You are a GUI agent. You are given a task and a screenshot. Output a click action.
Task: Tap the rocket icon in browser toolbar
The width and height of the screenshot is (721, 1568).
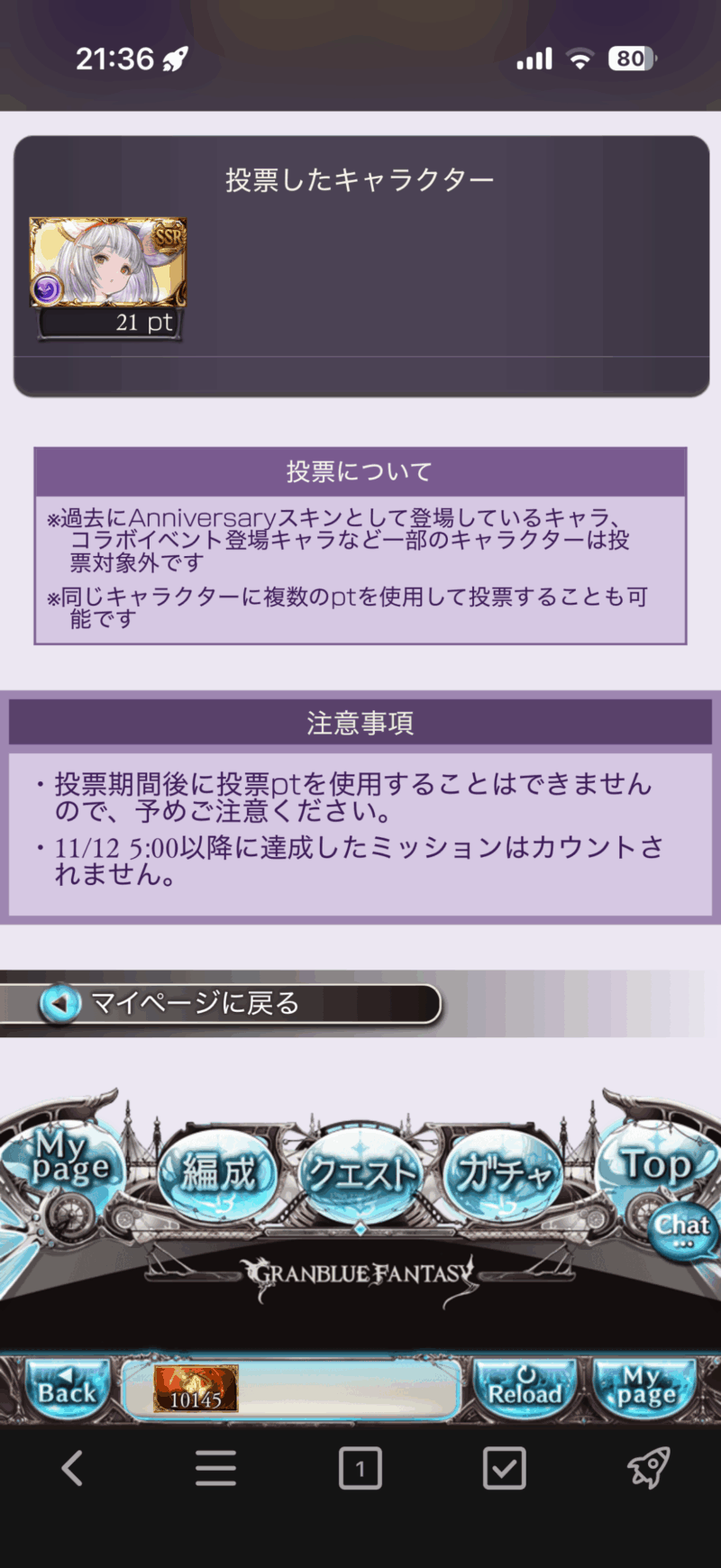[648, 1469]
